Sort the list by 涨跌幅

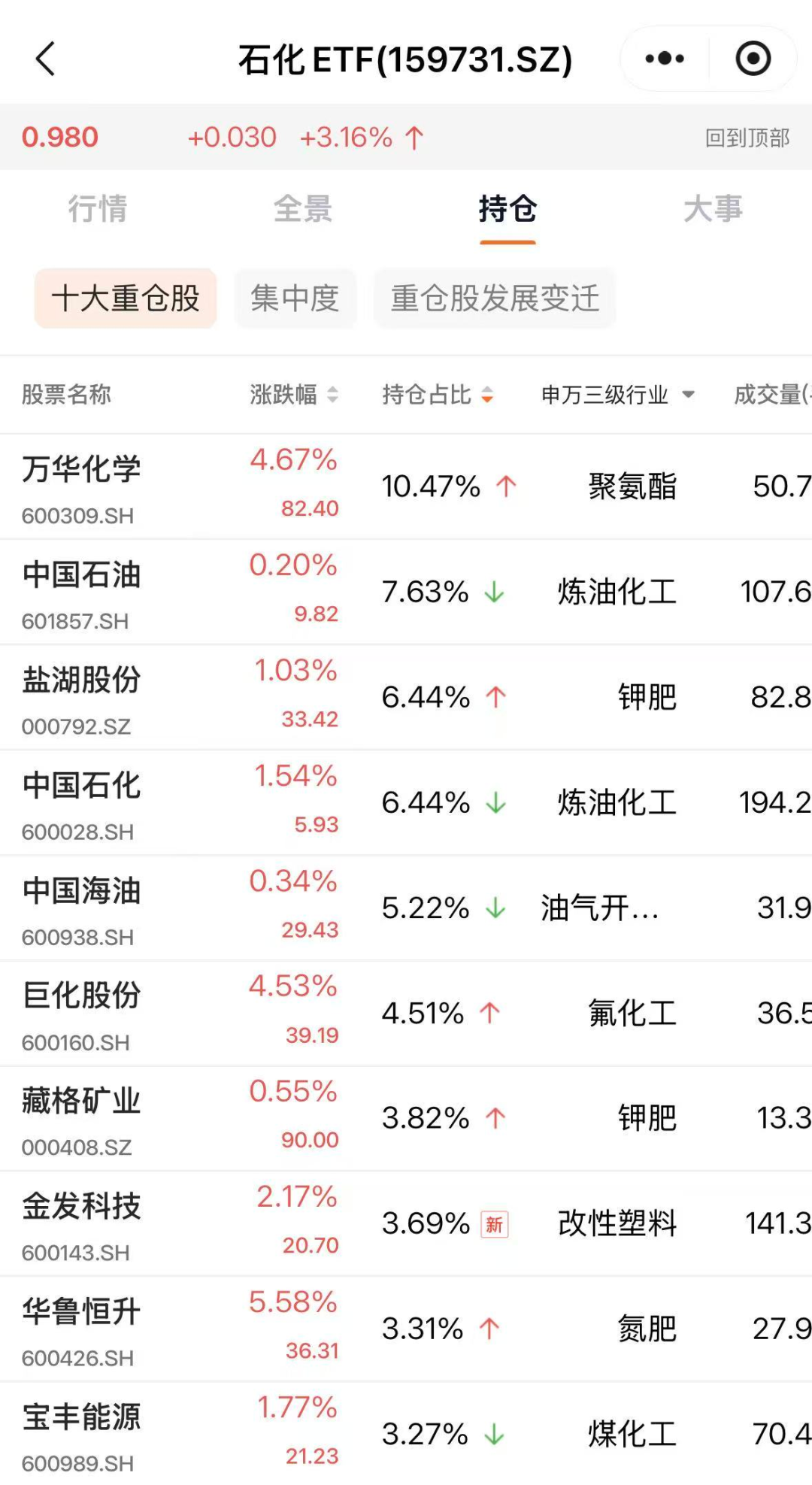click(x=294, y=394)
